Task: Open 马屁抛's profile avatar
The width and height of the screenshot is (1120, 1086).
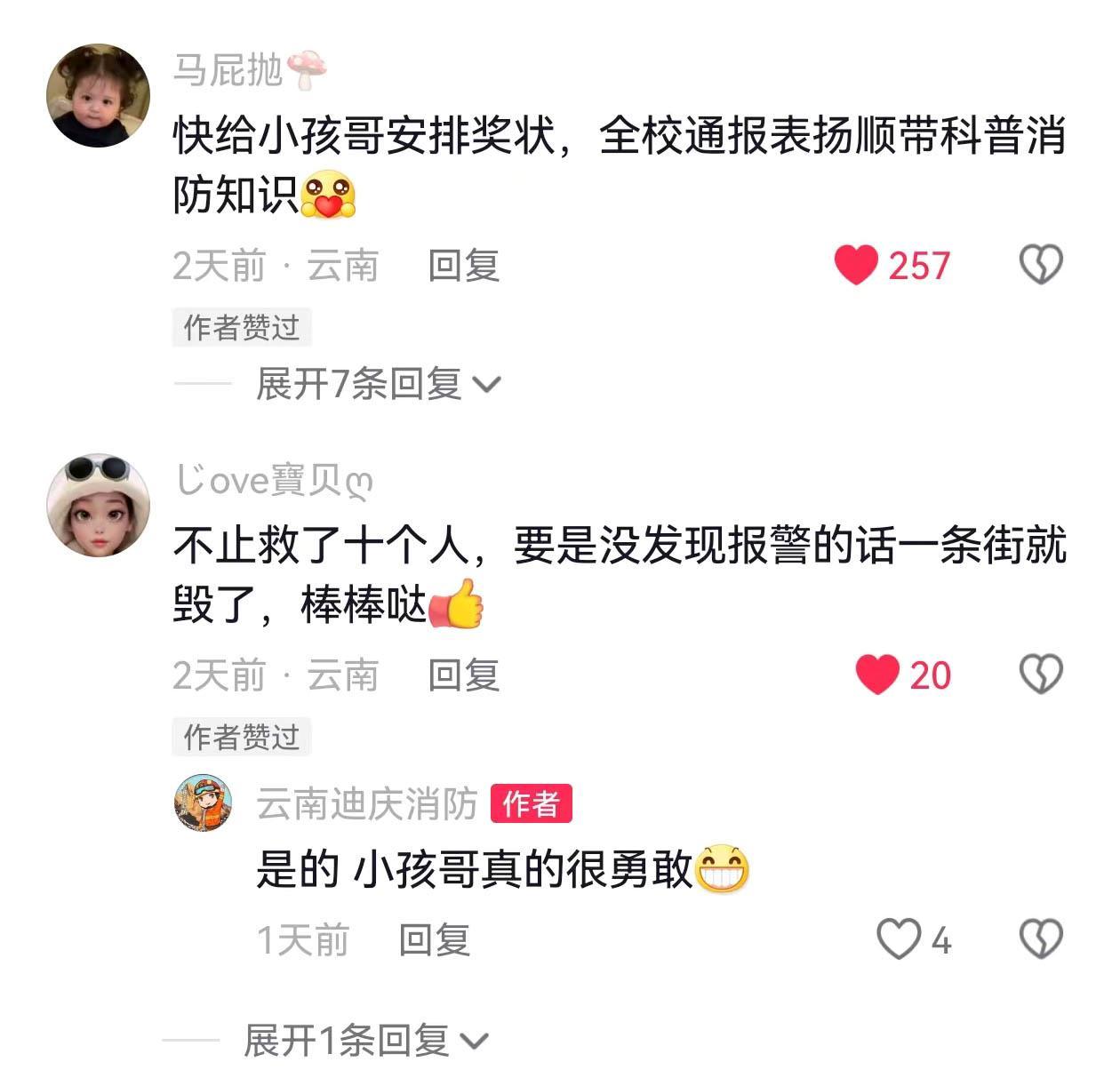Action: click(98, 95)
